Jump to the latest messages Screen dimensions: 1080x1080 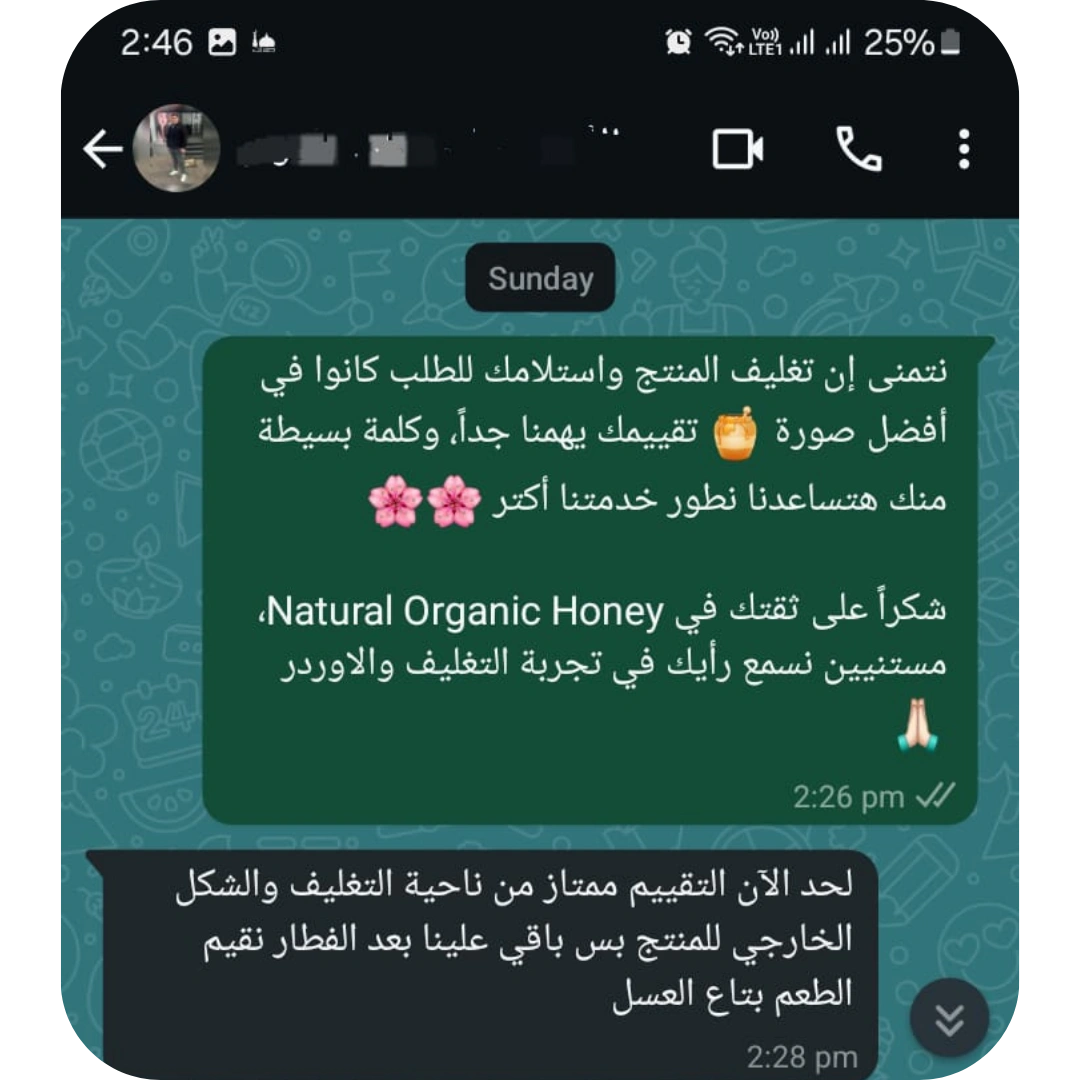(x=949, y=1020)
